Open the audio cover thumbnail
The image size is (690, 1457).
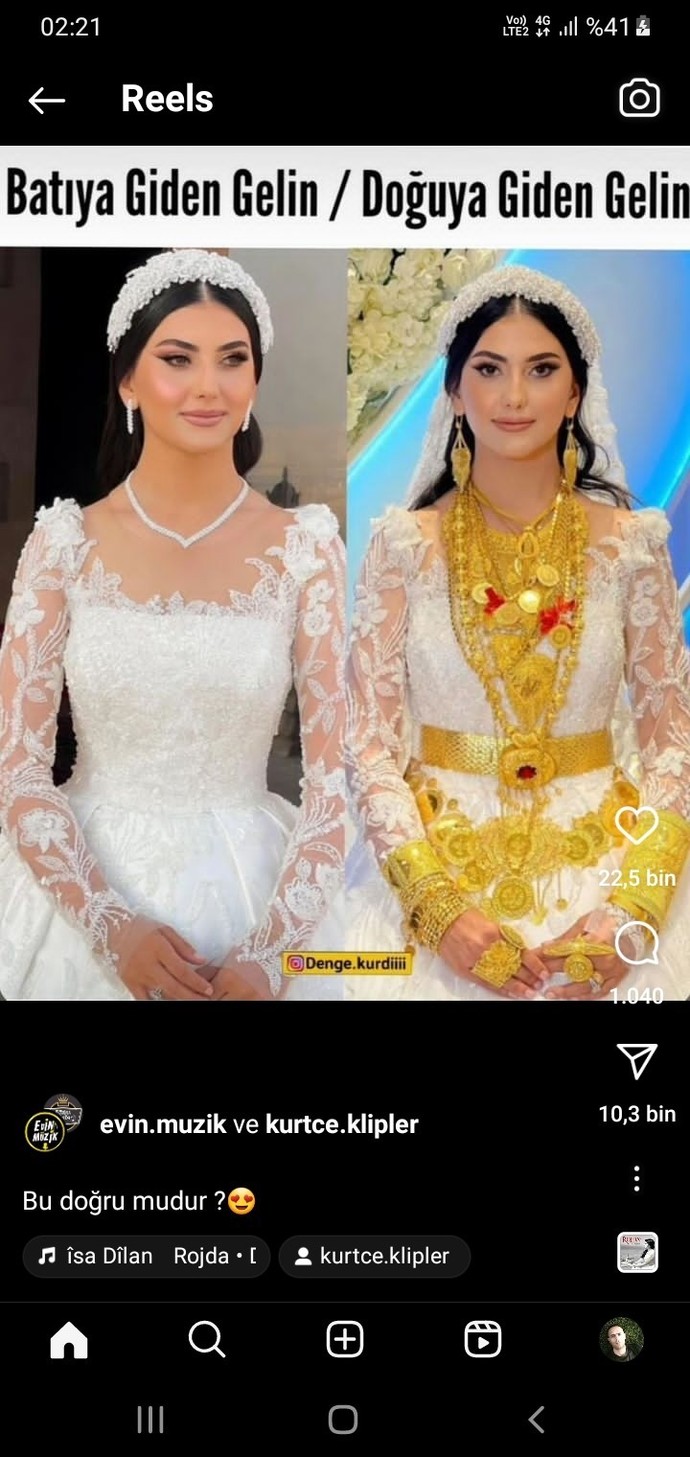[x=637, y=1252]
